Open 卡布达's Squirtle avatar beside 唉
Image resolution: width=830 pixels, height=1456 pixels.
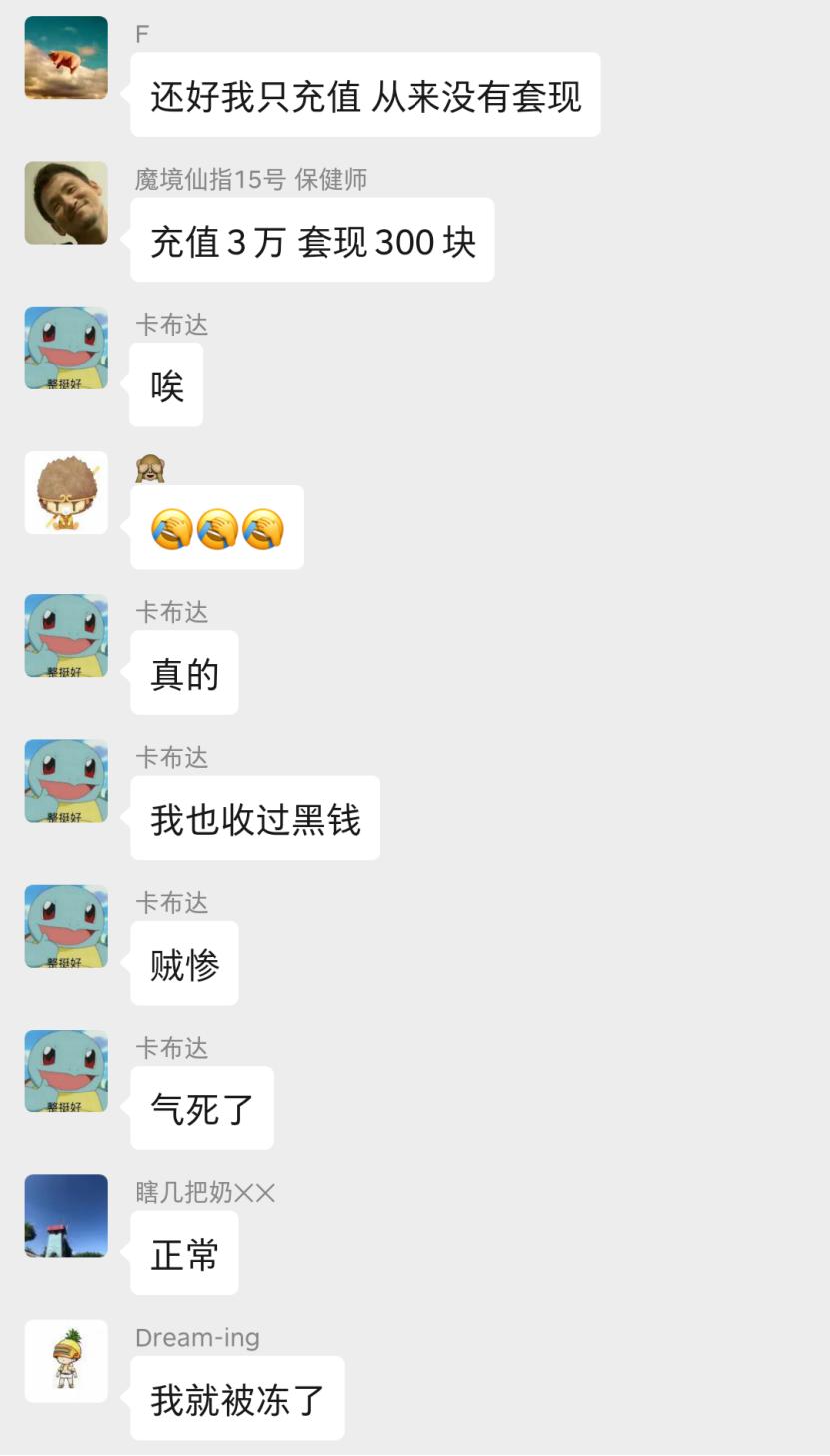tap(66, 348)
